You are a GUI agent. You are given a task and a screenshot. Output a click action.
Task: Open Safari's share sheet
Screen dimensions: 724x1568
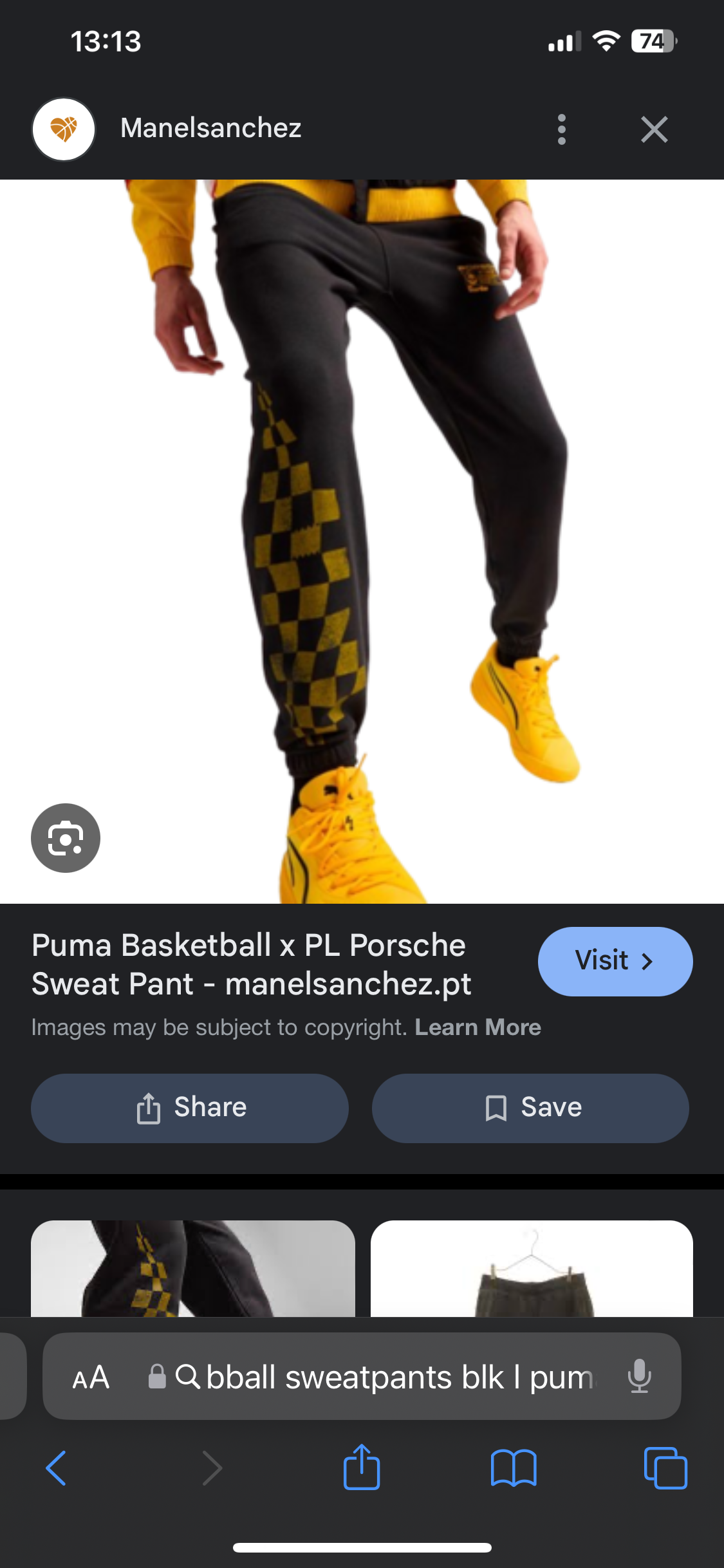(x=362, y=1467)
